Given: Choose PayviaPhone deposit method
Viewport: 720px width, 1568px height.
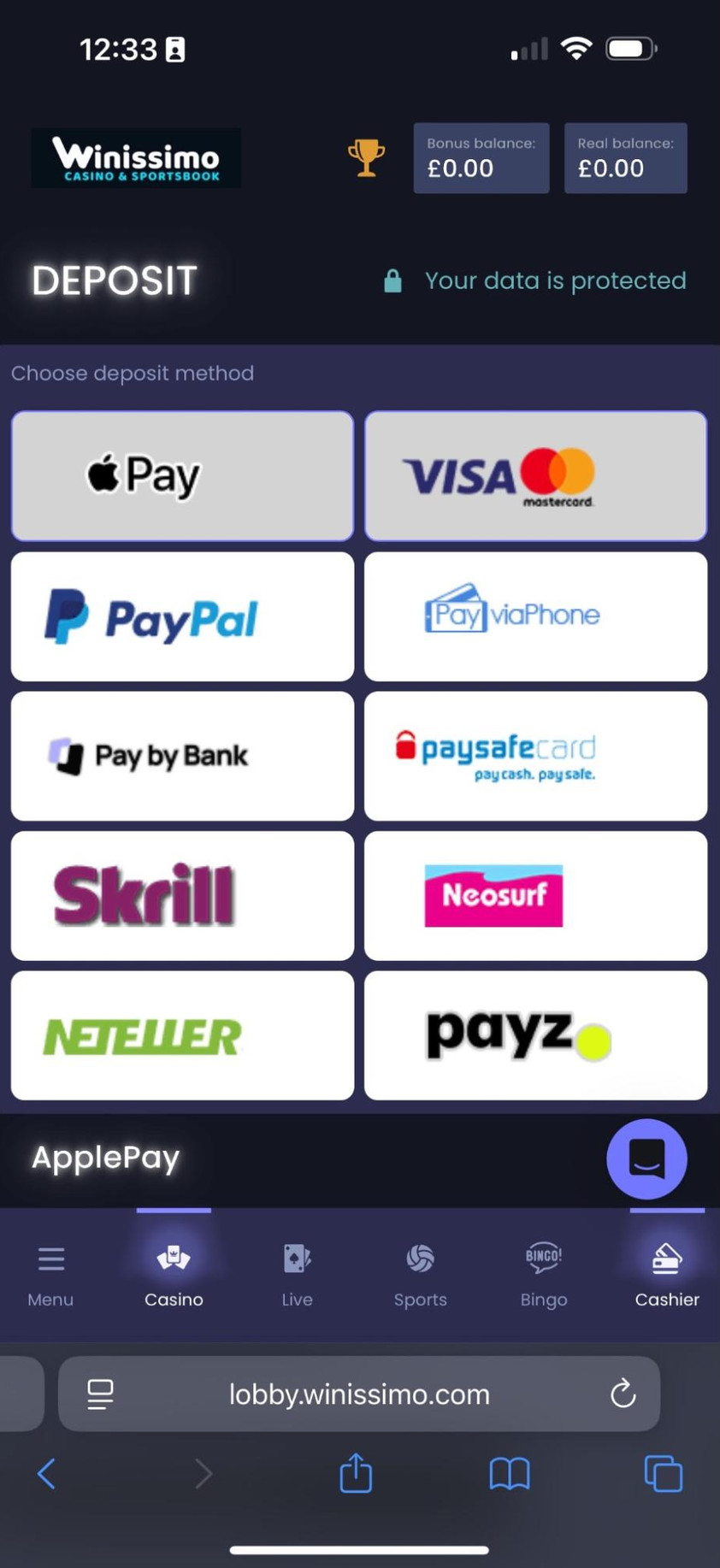Looking at the screenshot, I should [x=535, y=616].
